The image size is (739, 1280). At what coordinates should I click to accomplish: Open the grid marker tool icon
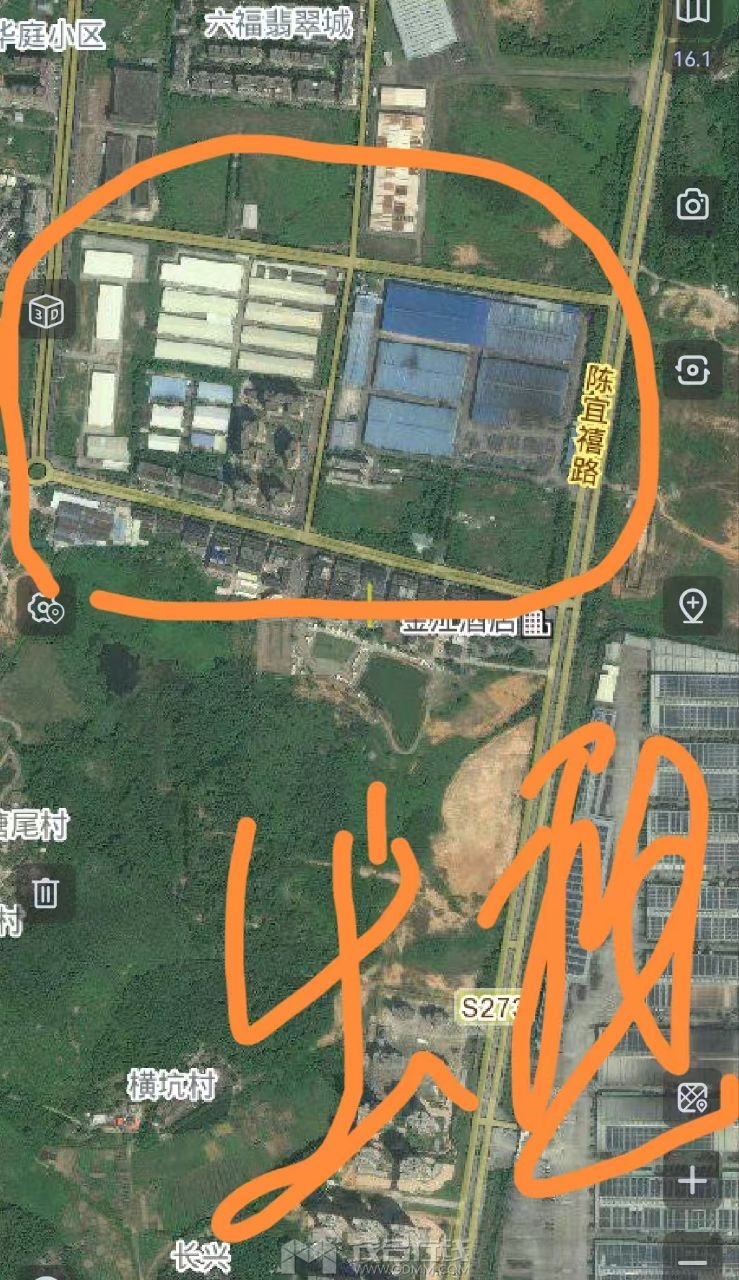click(x=692, y=1099)
